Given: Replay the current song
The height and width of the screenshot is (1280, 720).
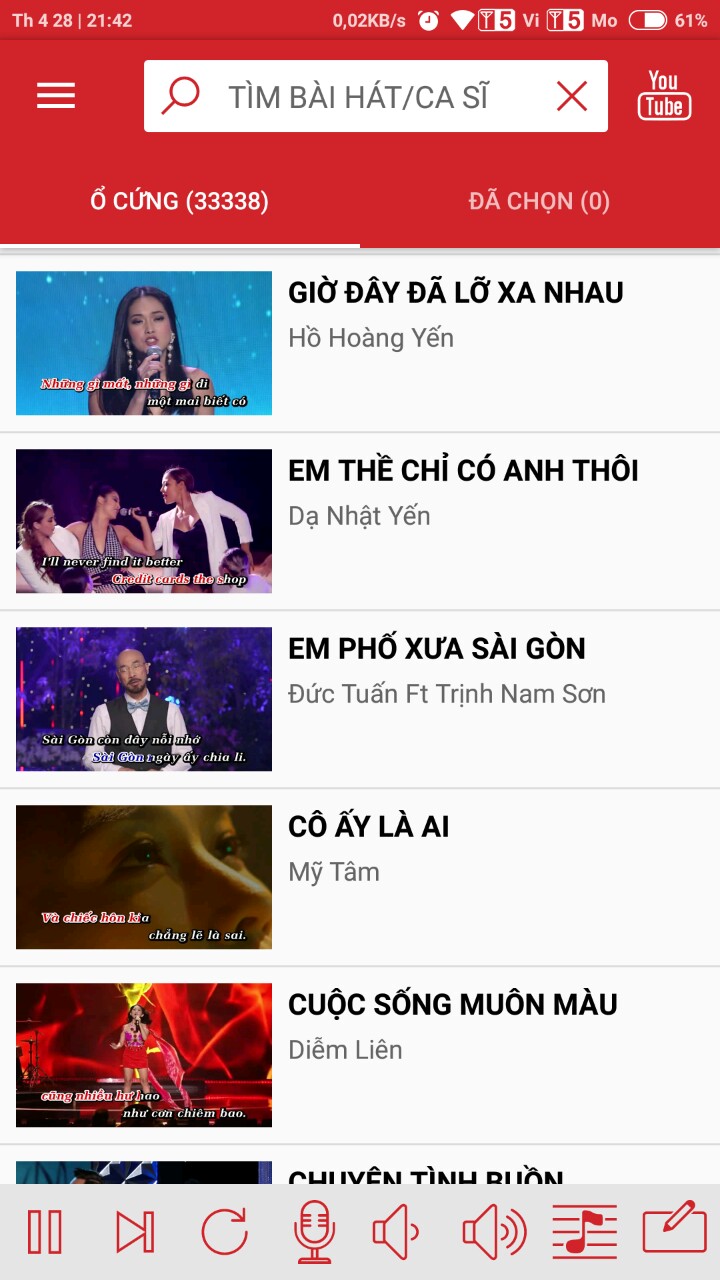Looking at the screenshot, I should pos(225,1232).
